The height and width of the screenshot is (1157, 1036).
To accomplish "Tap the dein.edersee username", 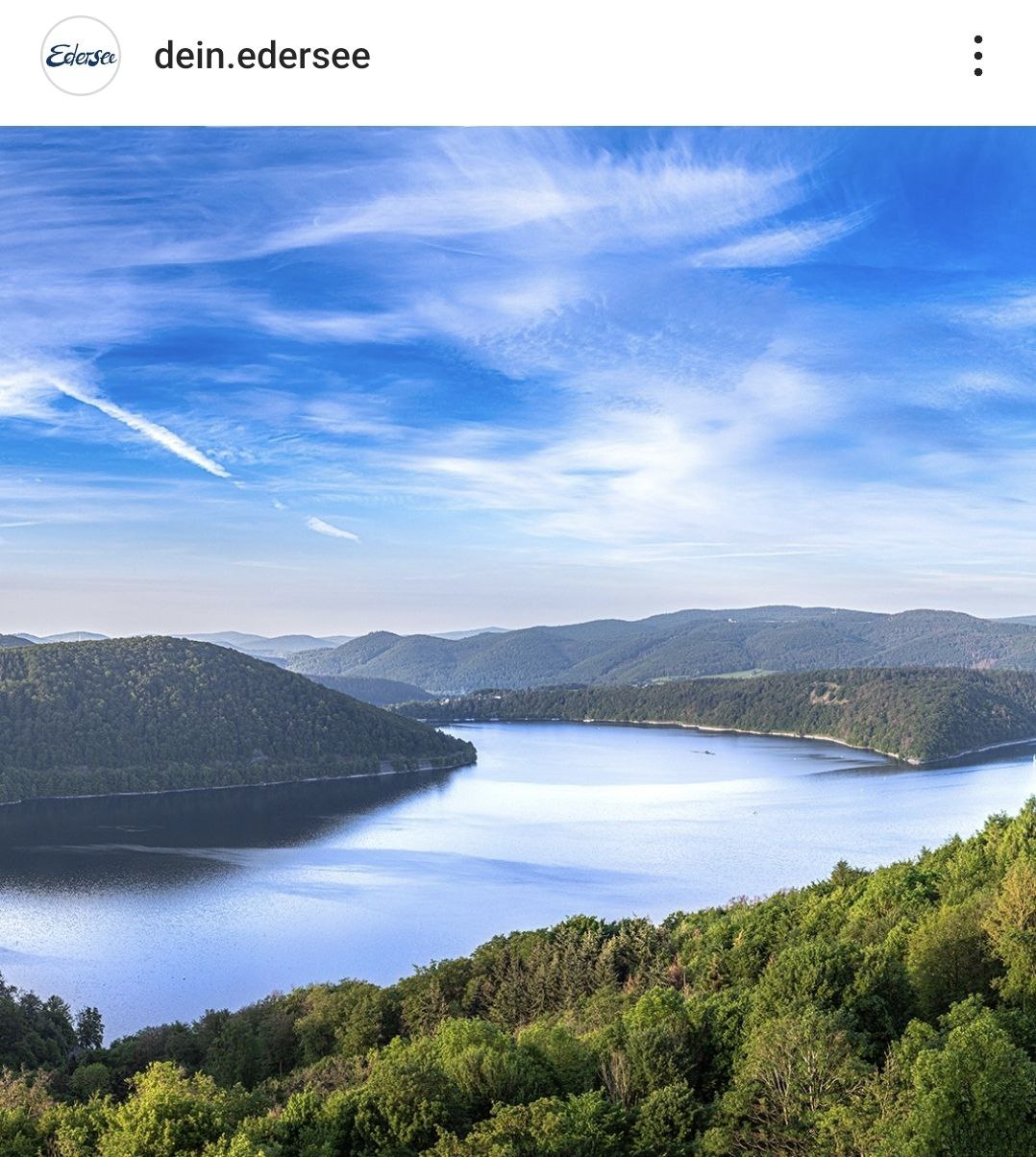I will coord(261,56).
